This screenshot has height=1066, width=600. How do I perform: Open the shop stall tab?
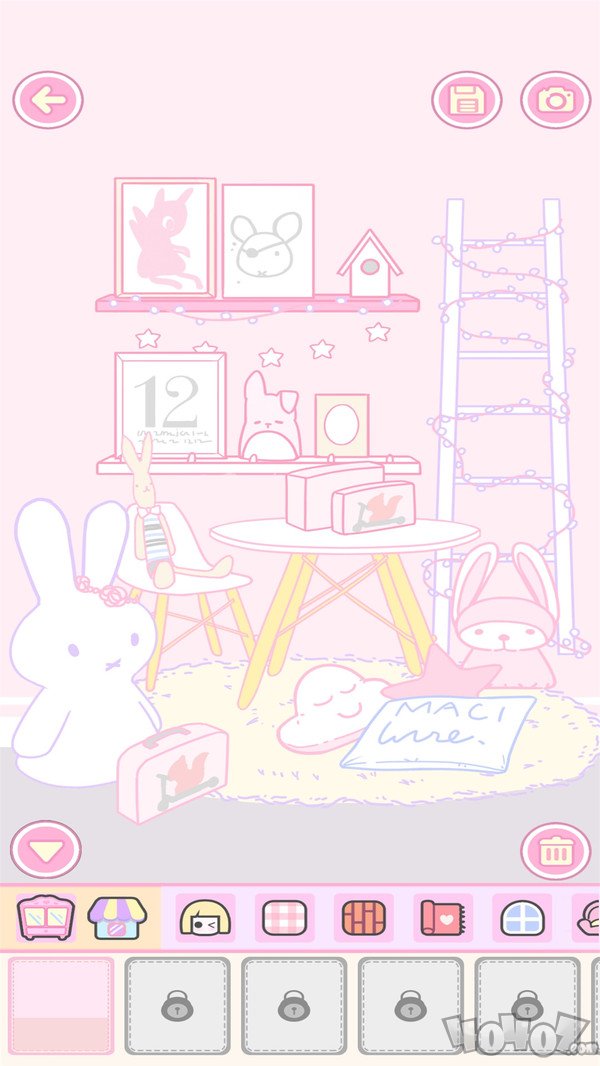(117, 916)
